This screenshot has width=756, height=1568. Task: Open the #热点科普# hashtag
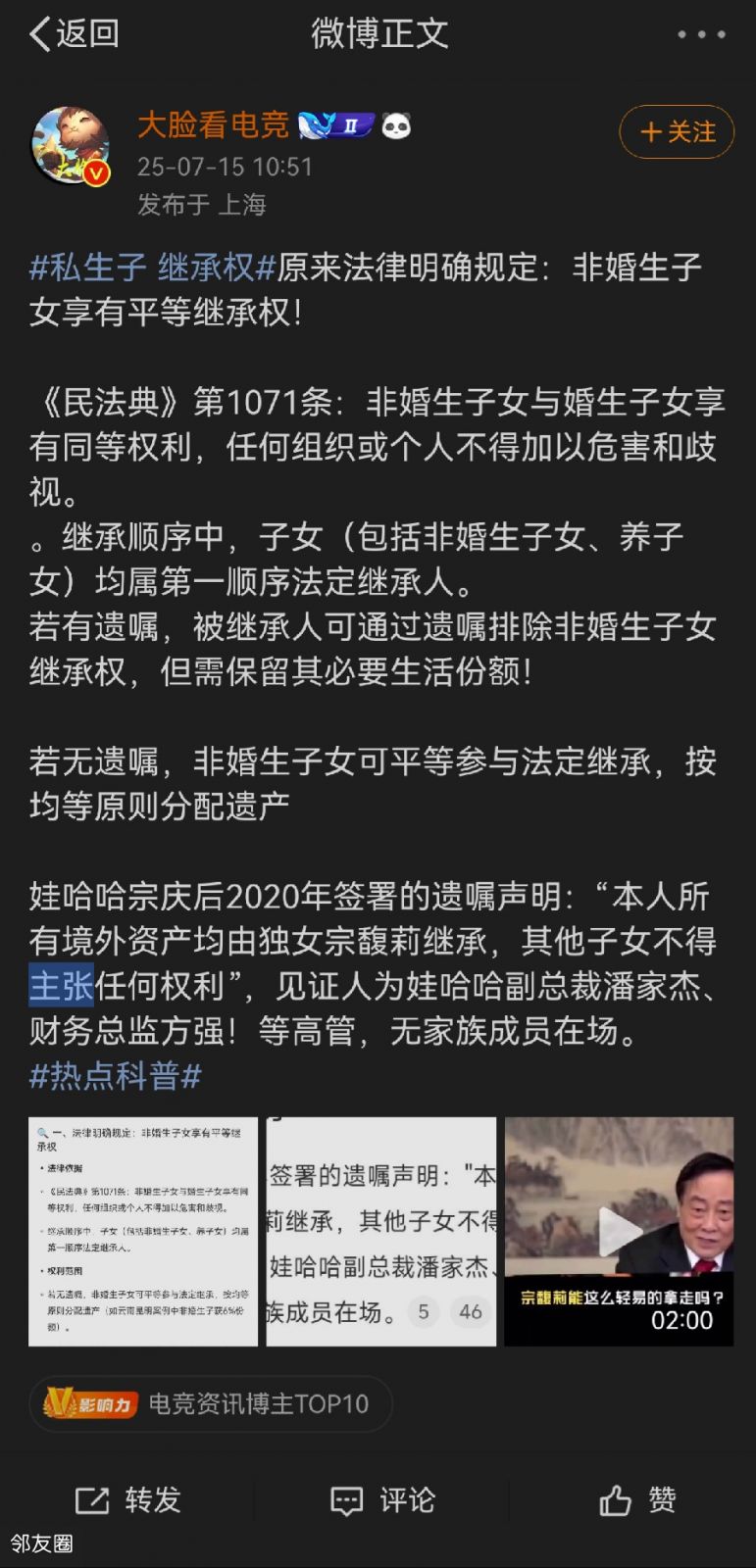[x=115, y=1076]
